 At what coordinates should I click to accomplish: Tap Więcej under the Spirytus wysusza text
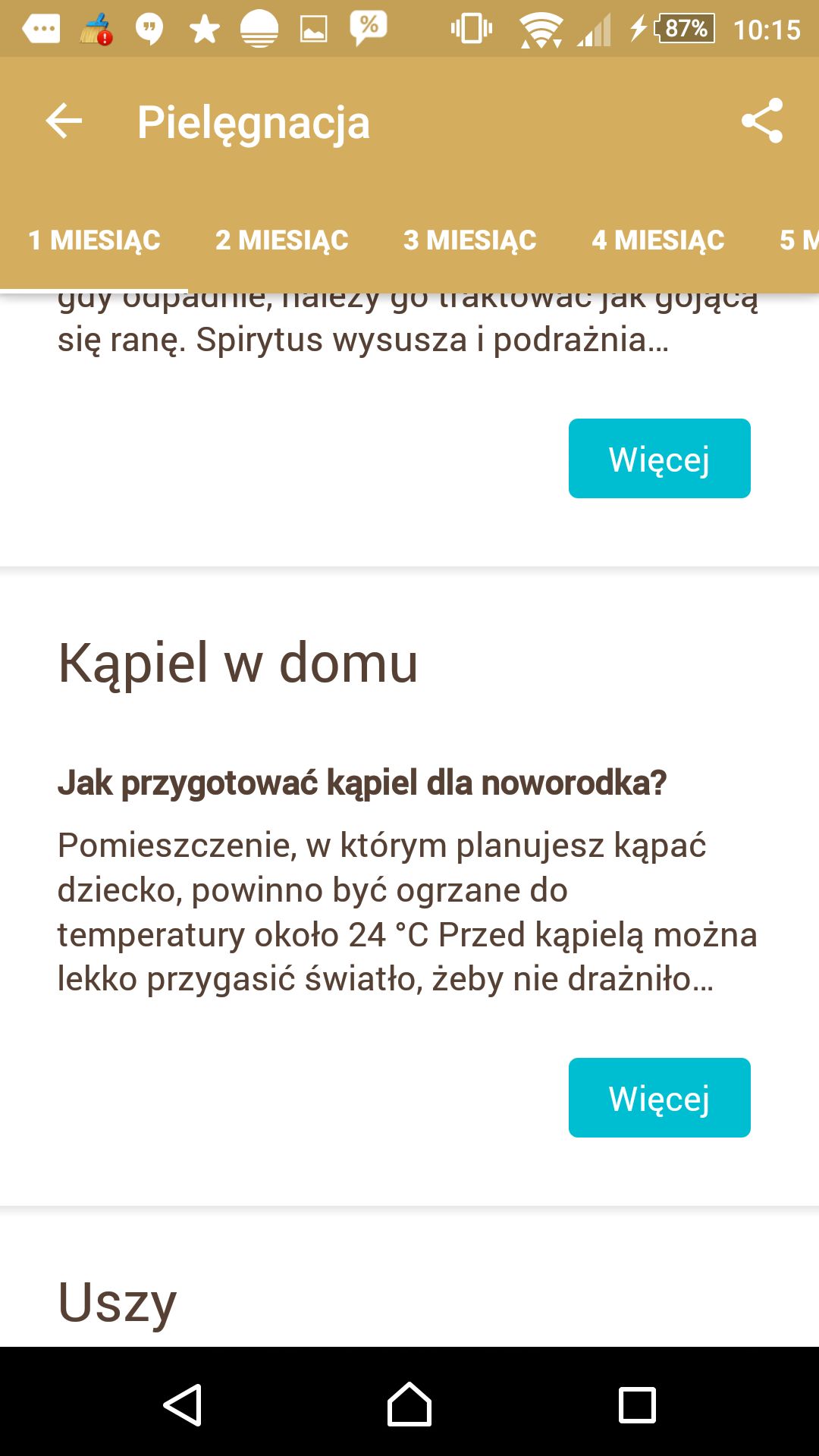(659, 459)
